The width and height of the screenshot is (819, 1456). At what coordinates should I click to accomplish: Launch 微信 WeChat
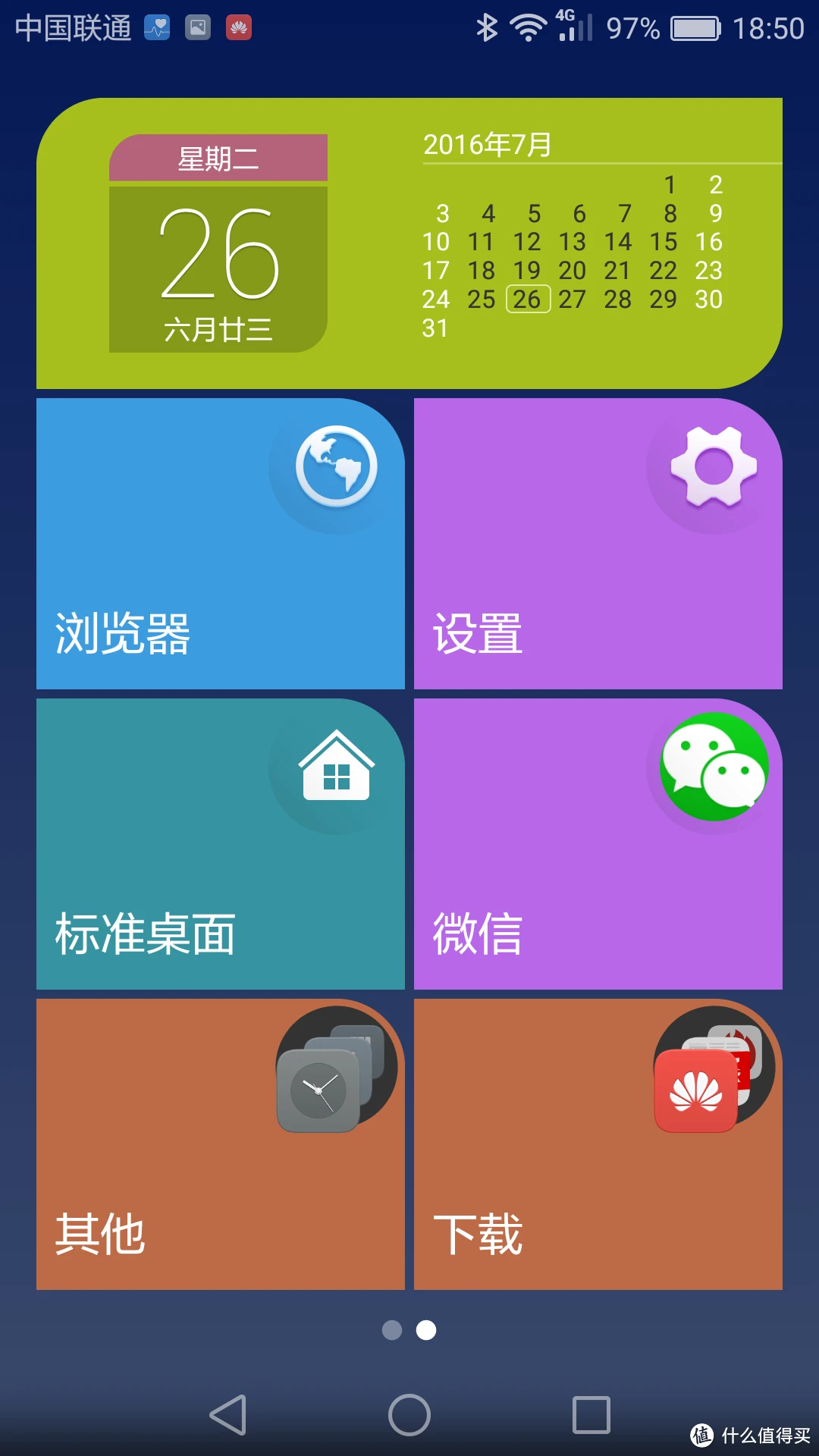click(598, 844)
